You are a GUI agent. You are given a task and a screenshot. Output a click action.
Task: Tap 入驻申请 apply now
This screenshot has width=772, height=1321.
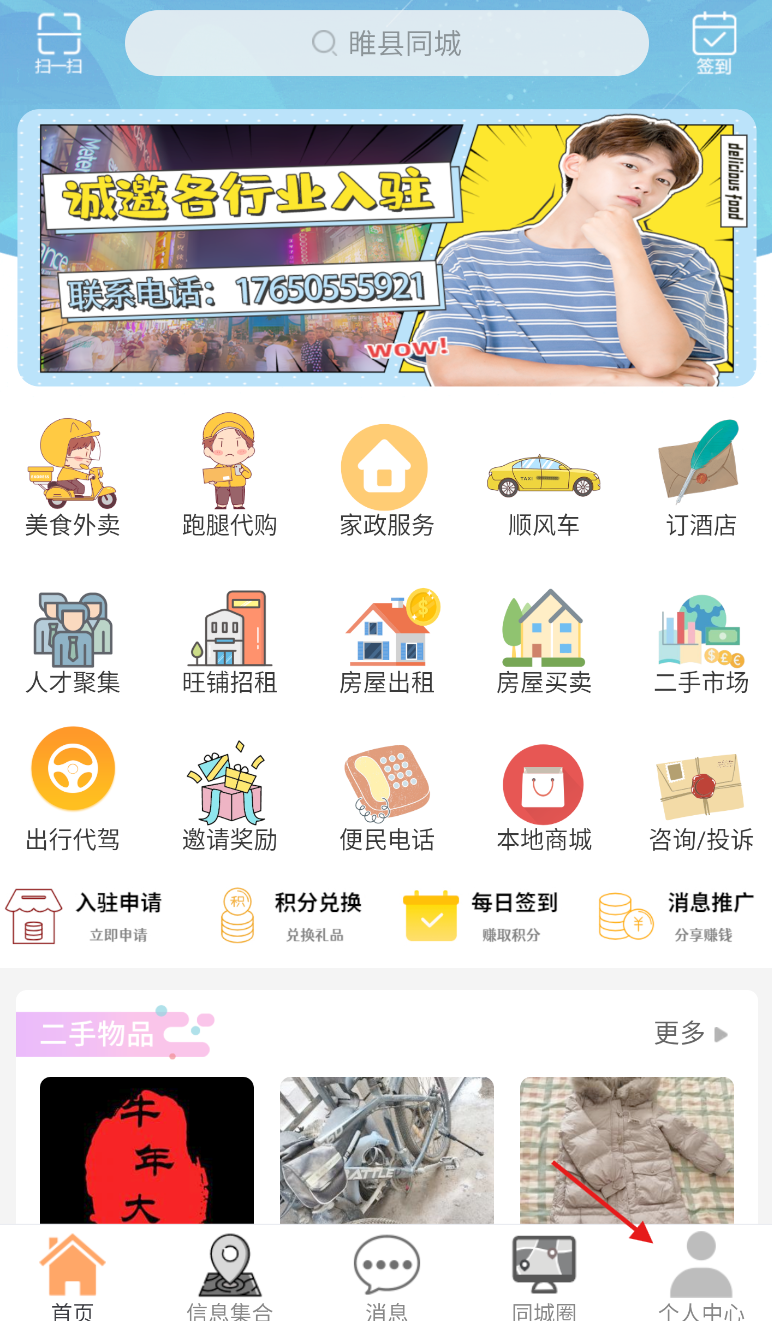click(84, 917)
